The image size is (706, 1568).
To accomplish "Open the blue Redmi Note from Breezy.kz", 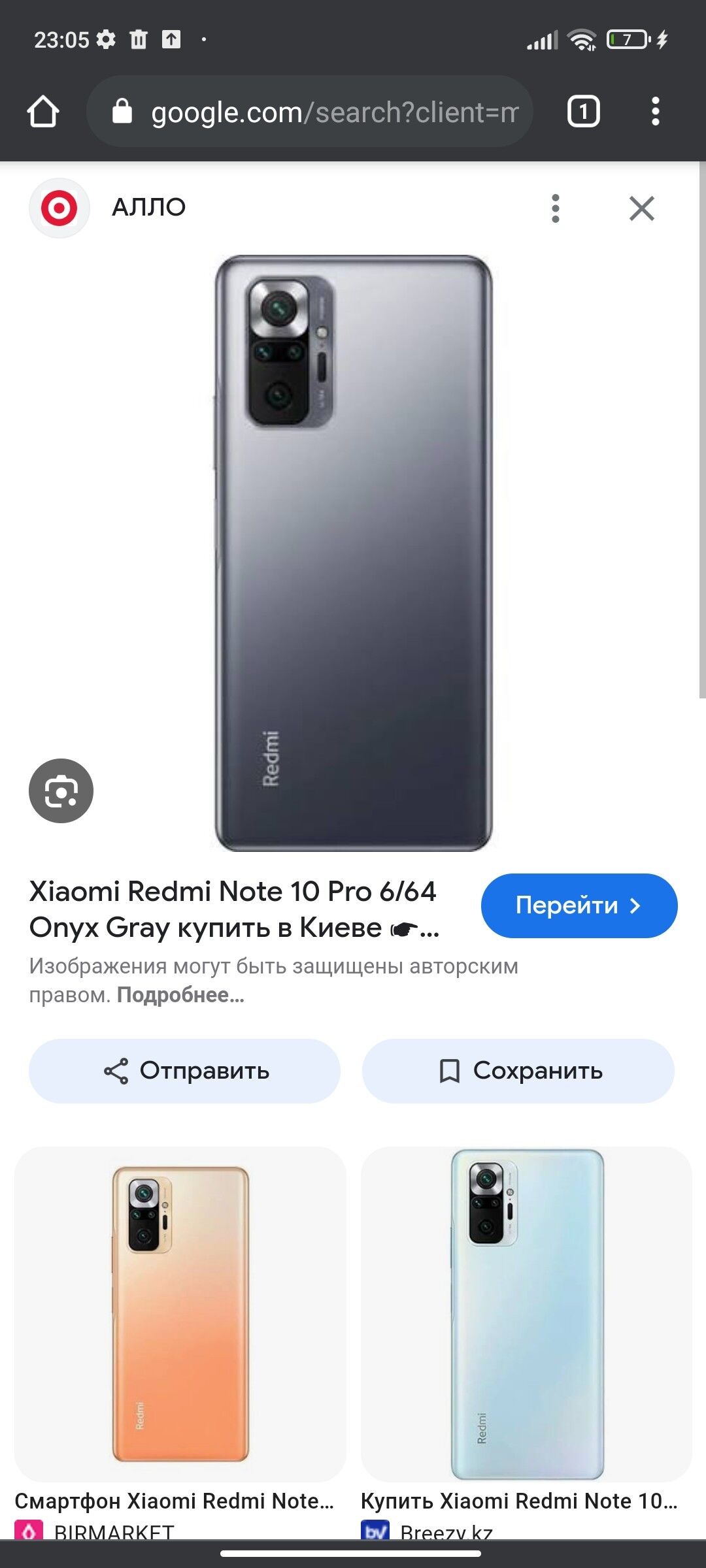I will point(526,1313).
